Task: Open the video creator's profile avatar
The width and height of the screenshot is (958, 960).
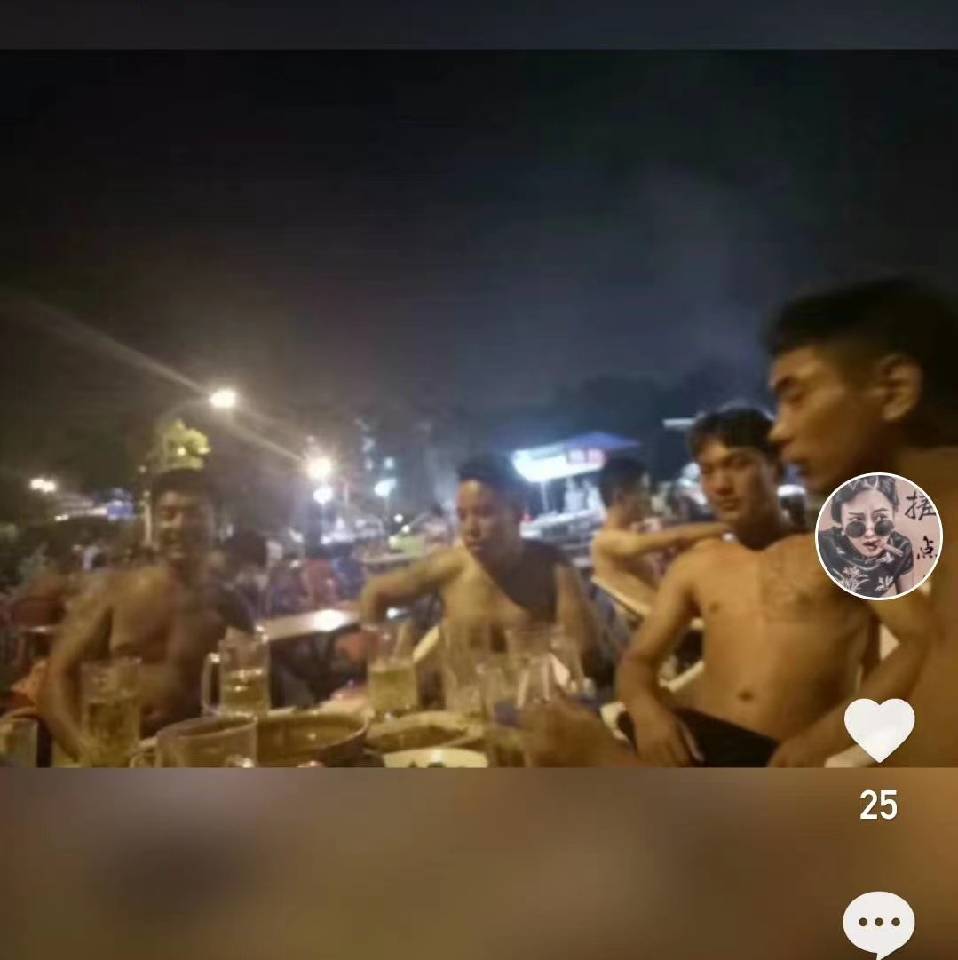Action: tap(879, 536)
